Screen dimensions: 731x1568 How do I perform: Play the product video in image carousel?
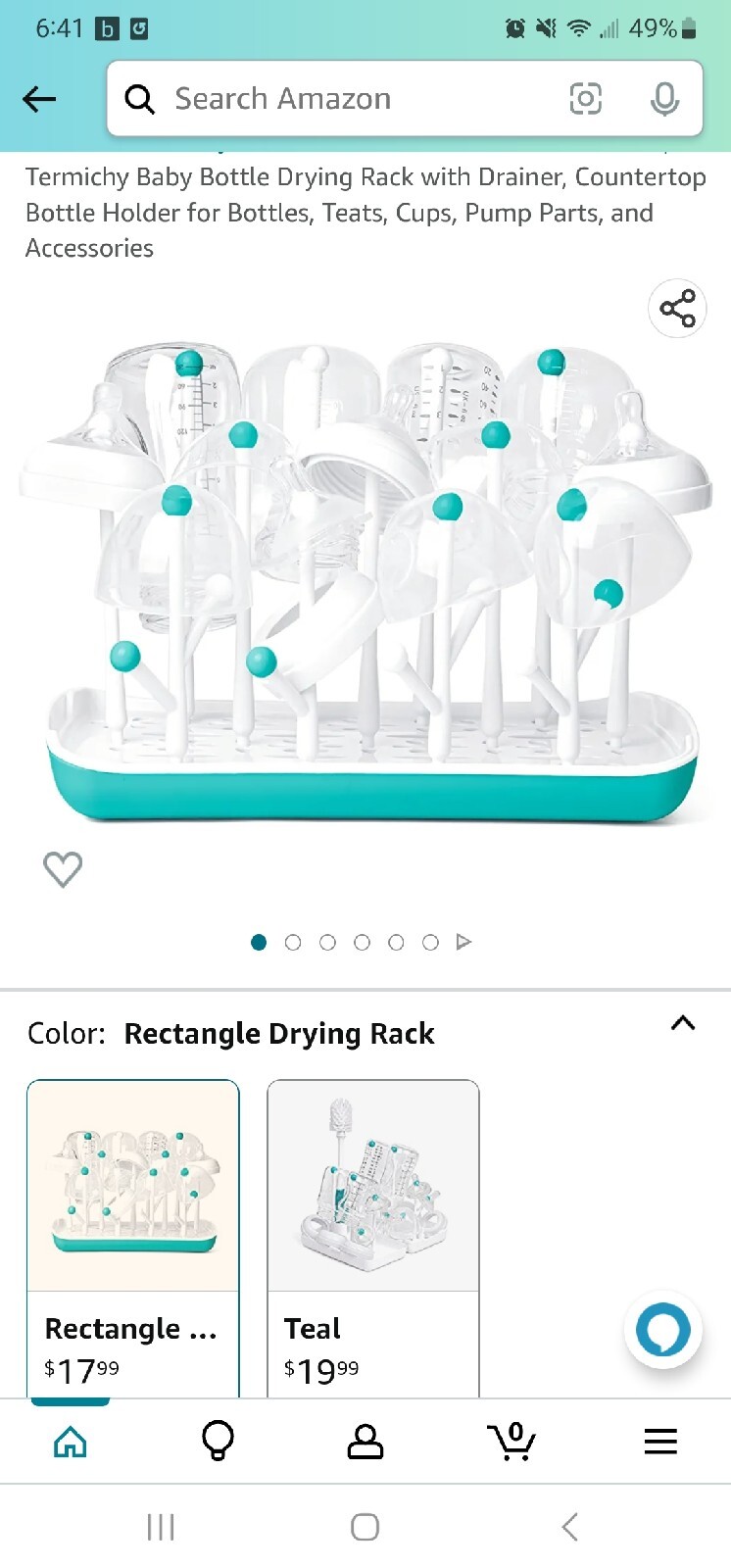point(464,942)
